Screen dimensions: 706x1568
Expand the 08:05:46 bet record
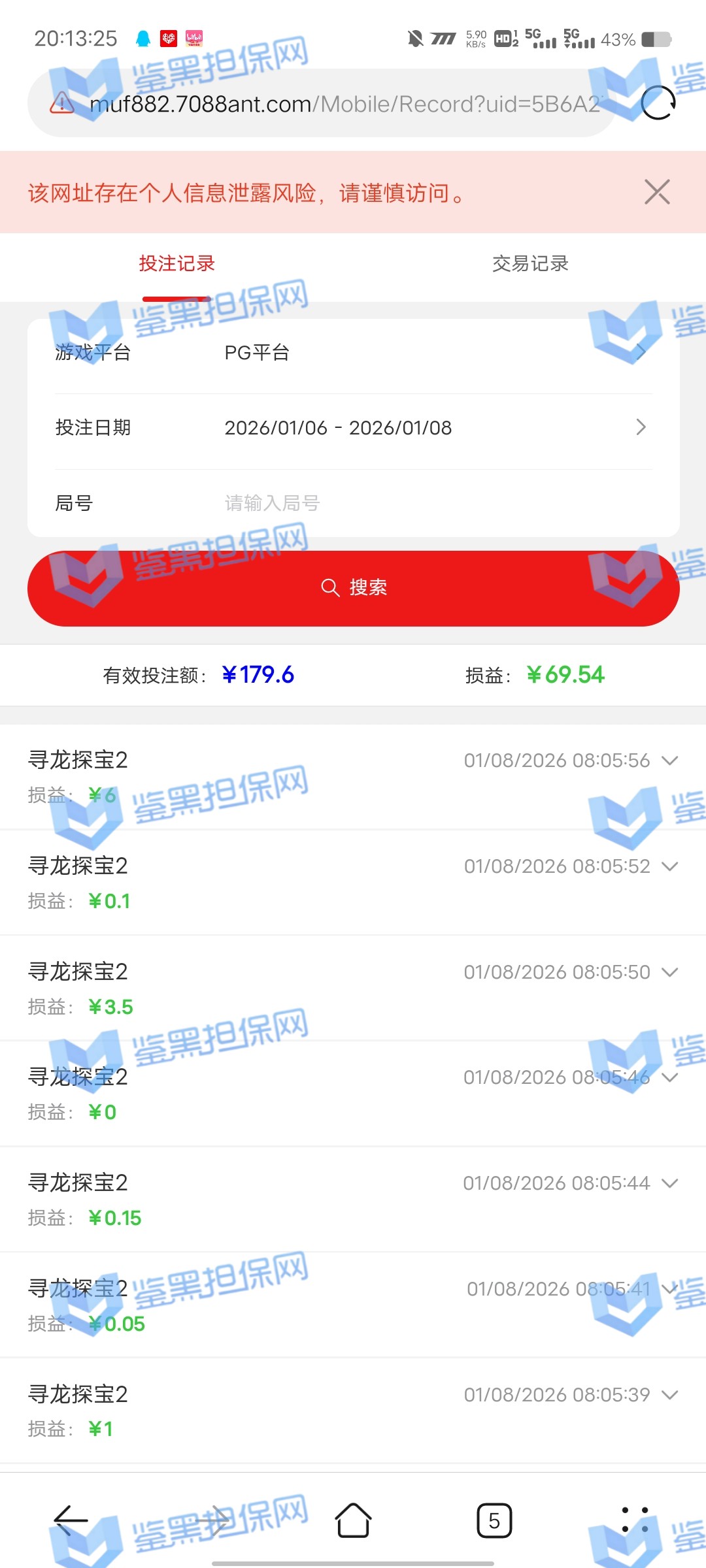[669, 1077]
